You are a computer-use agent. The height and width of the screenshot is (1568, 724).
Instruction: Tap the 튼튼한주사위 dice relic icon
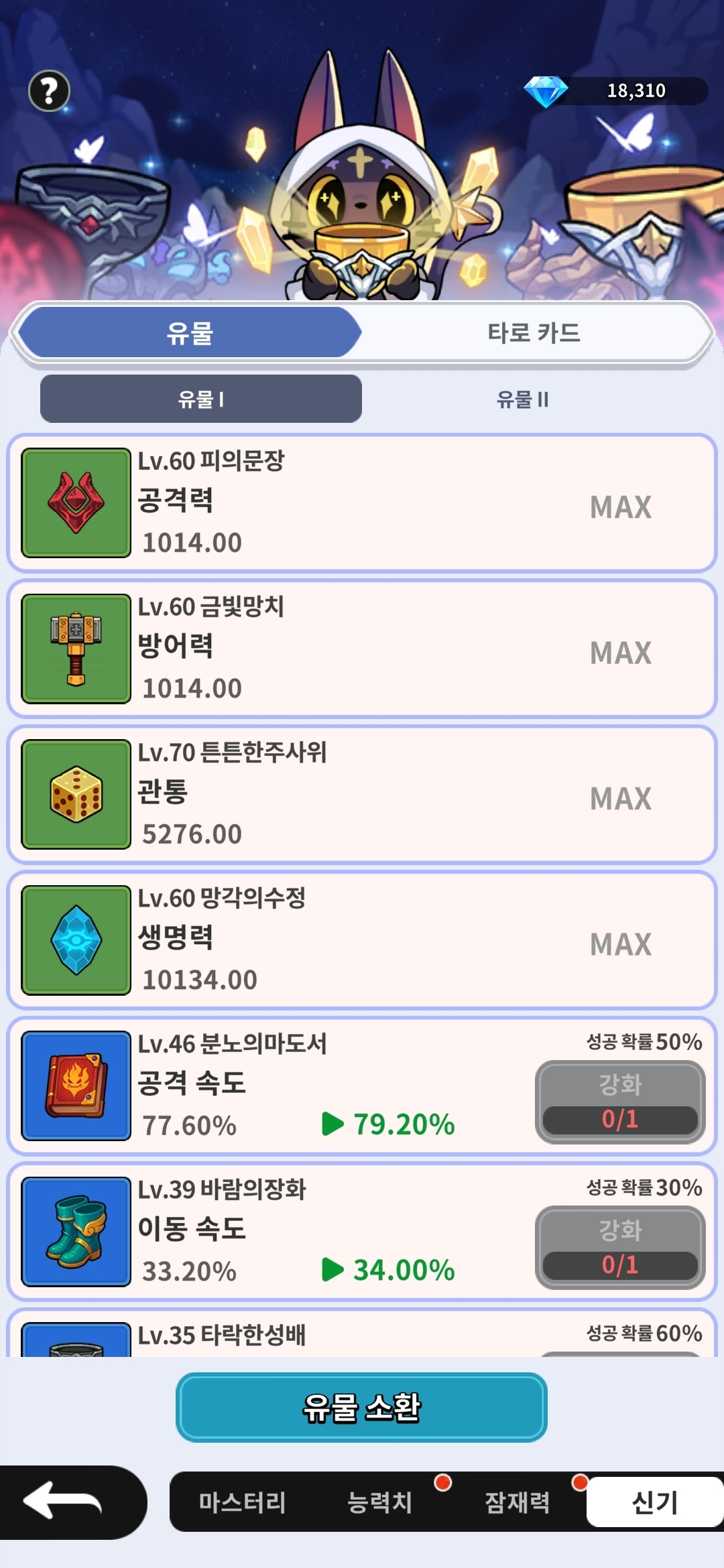point(76,794)
